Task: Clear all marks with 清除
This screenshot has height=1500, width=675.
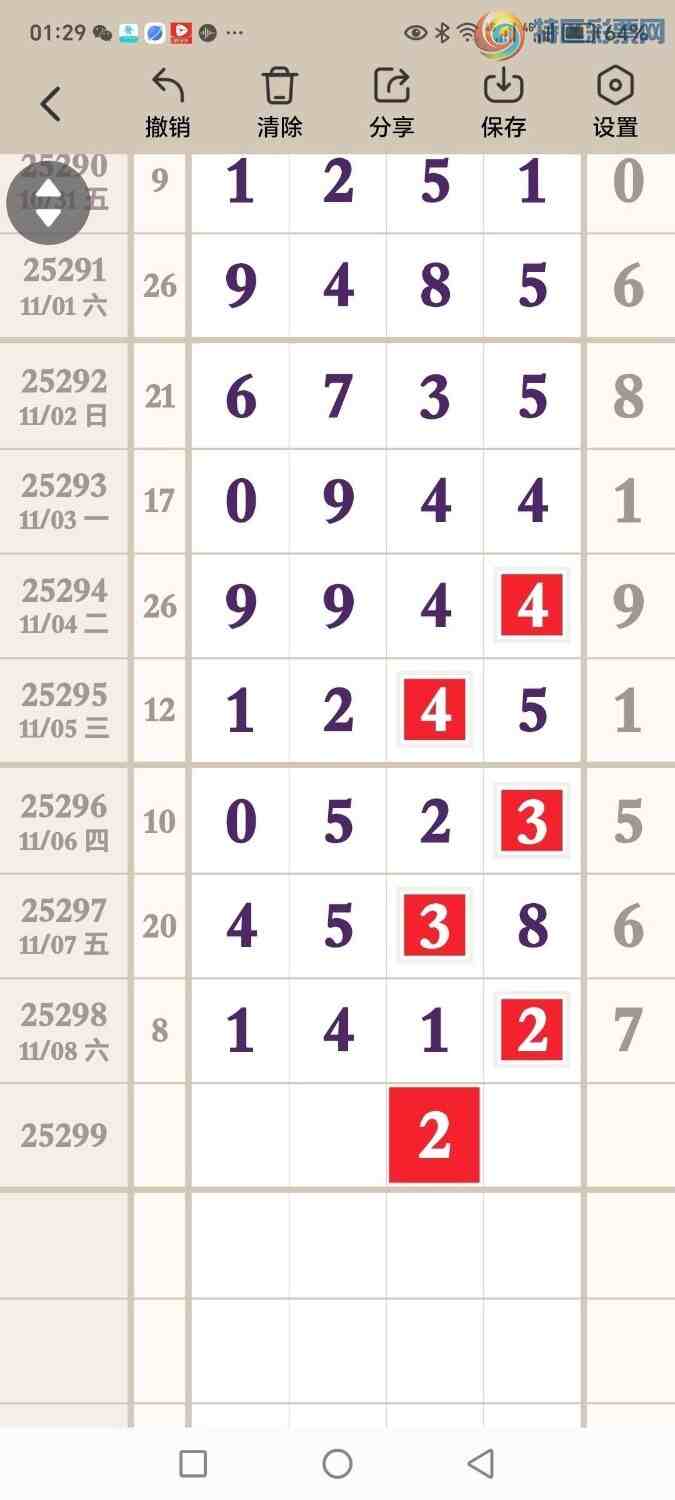Action: coord(279,103)
